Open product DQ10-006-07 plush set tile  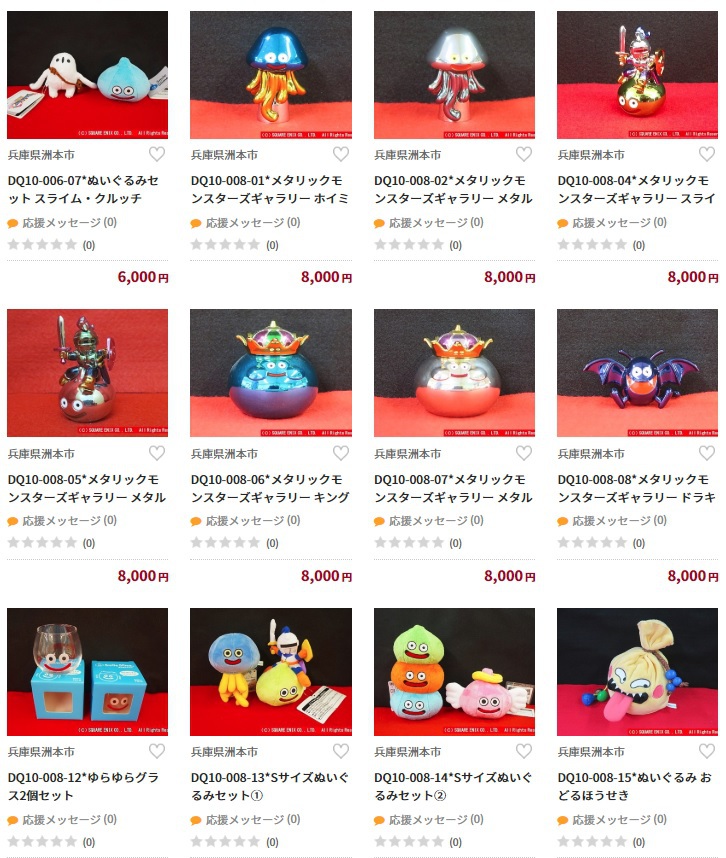click(87, 75)
